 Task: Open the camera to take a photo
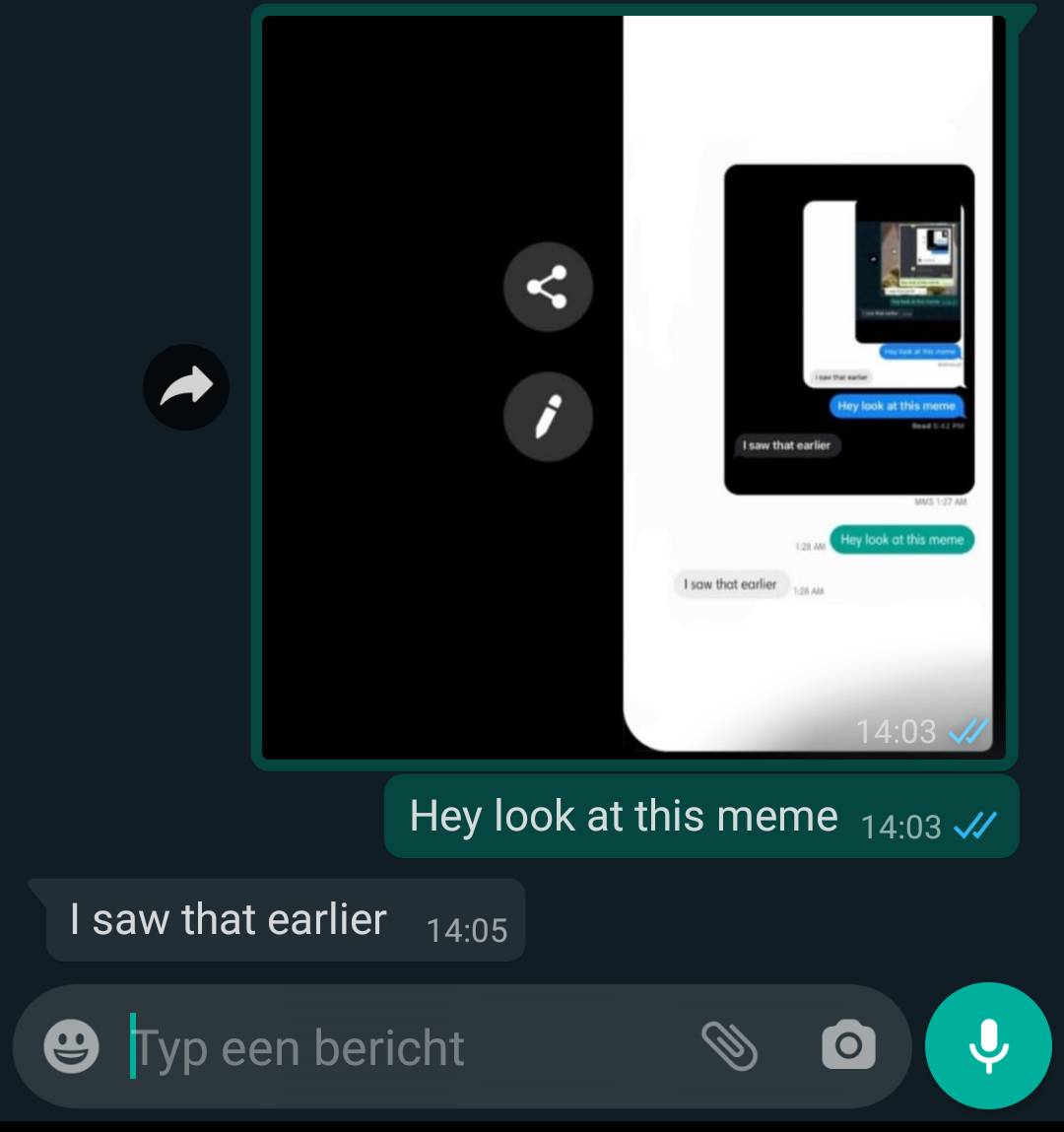click(848, 1046)
